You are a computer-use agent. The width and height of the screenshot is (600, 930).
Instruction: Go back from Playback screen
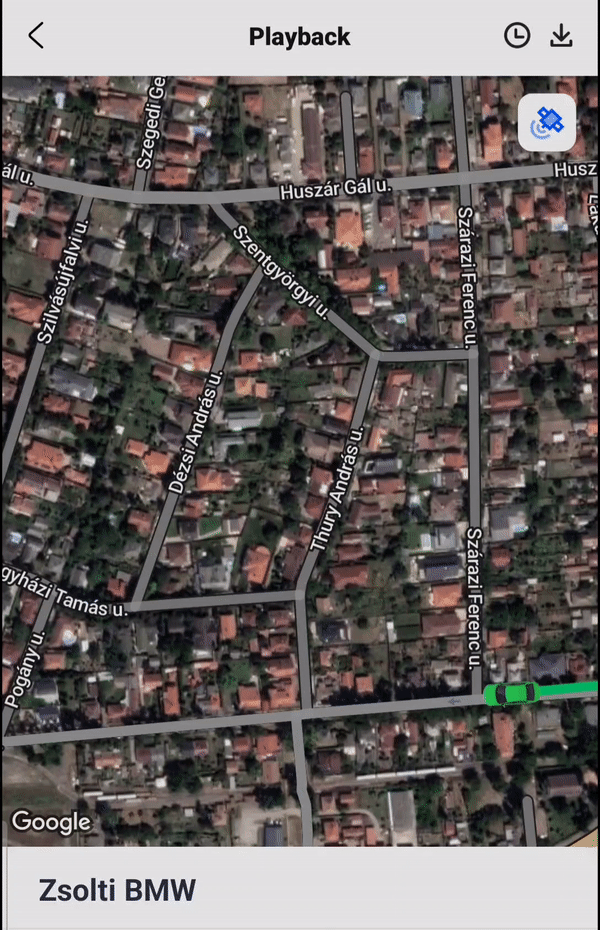click(36, 37)
